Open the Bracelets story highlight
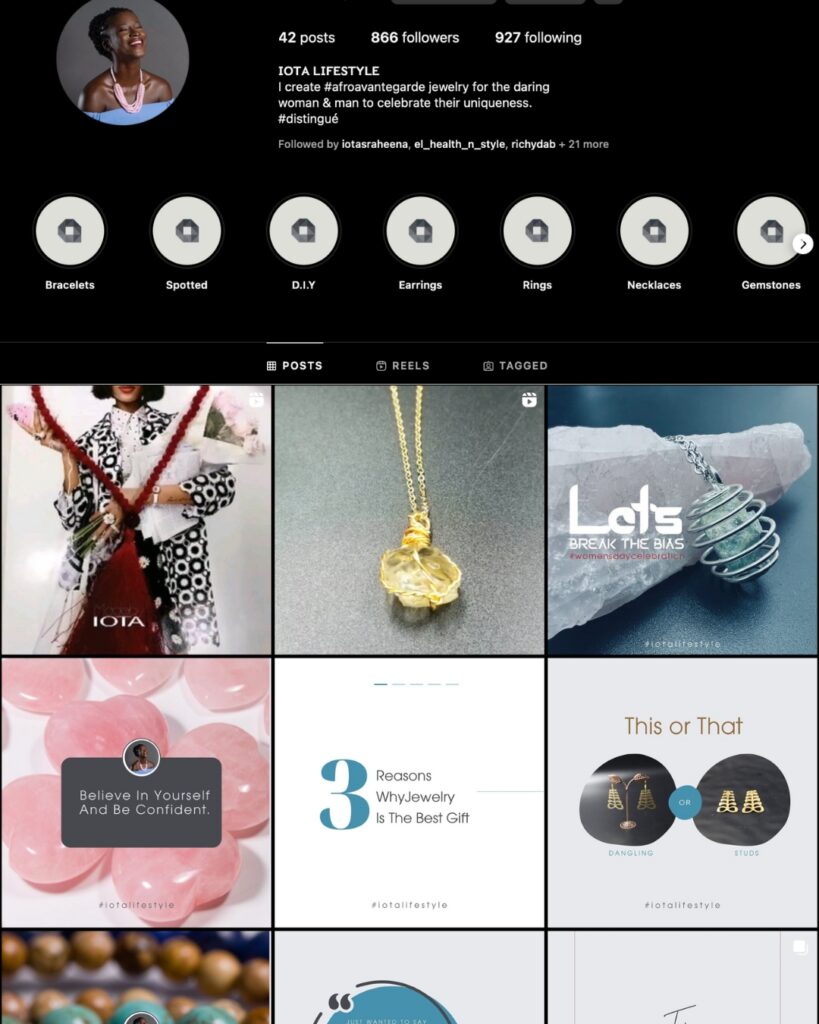The image size is (819, 1024). pos(70,231)
